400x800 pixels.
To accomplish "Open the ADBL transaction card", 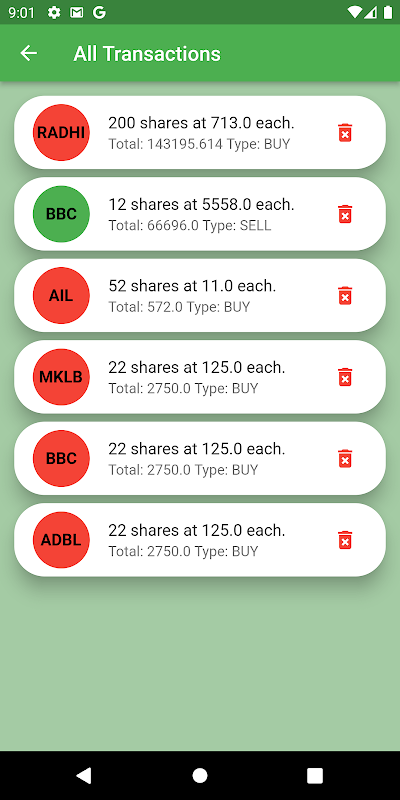I will click(200, 540).
